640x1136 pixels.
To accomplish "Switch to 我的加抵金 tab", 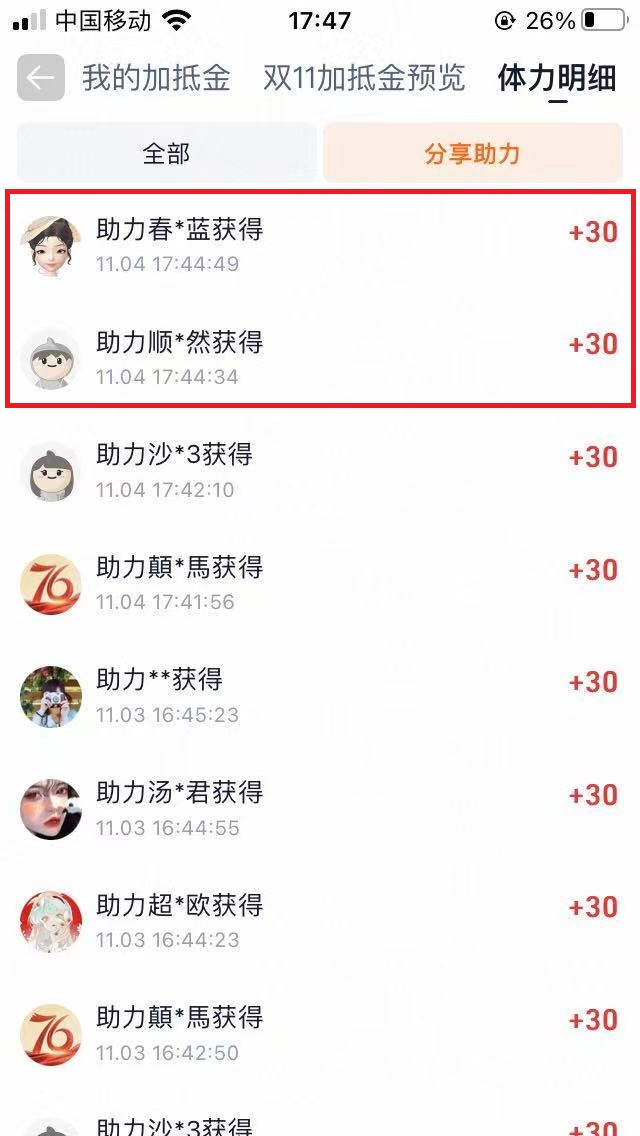I will [x=156, y=78].
